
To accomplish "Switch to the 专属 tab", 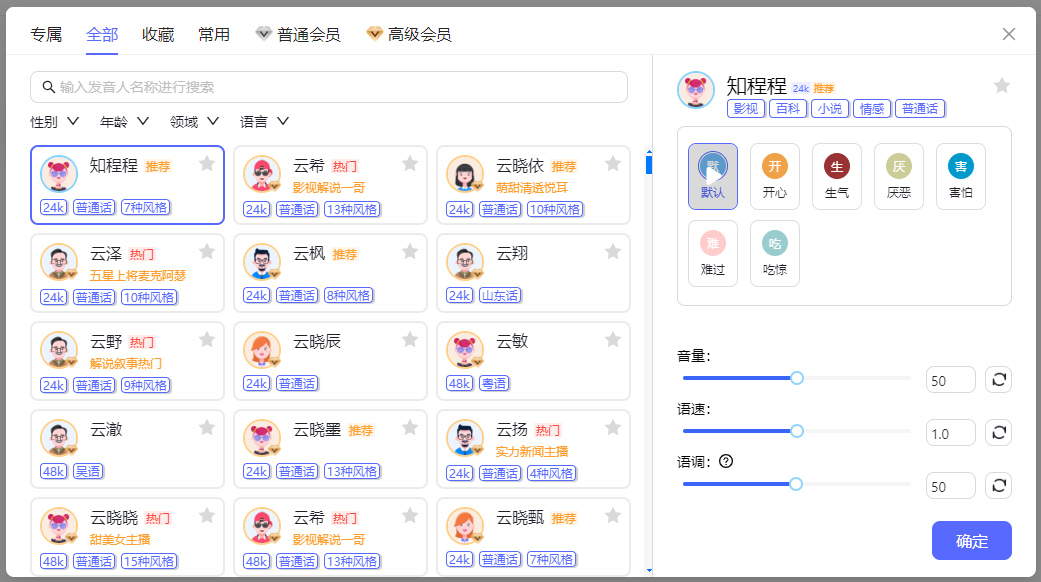I will [46, 34].
